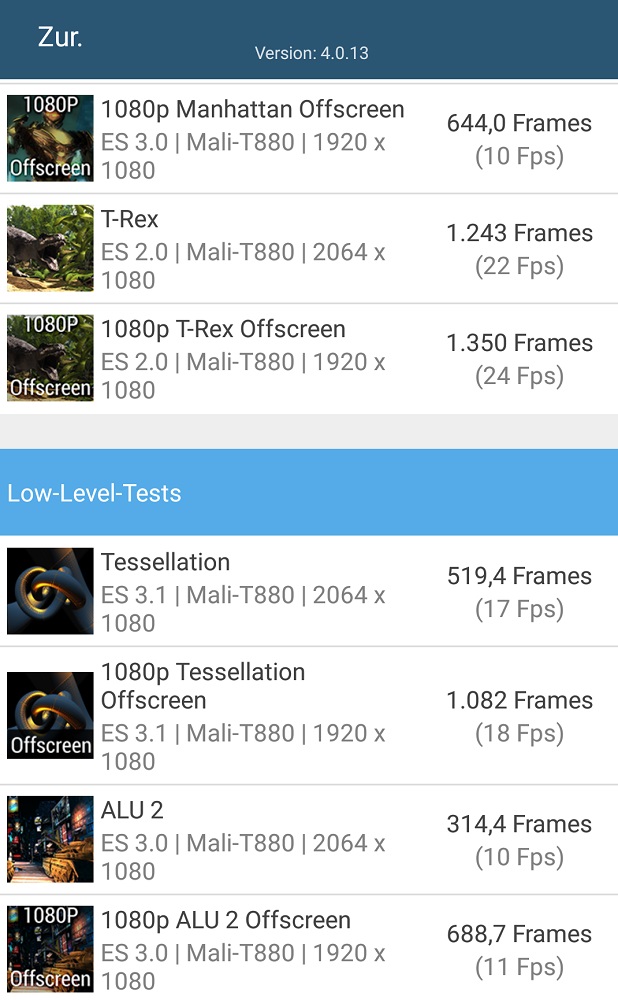
Task: Tap the ALU 2 onscreen test row
Action: (309, 840)
